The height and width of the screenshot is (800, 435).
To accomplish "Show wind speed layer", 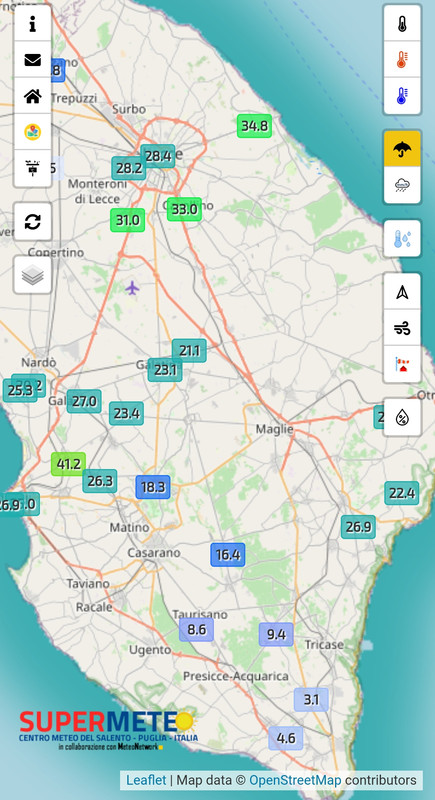I will pyautogui.click(x=402, y=328).
